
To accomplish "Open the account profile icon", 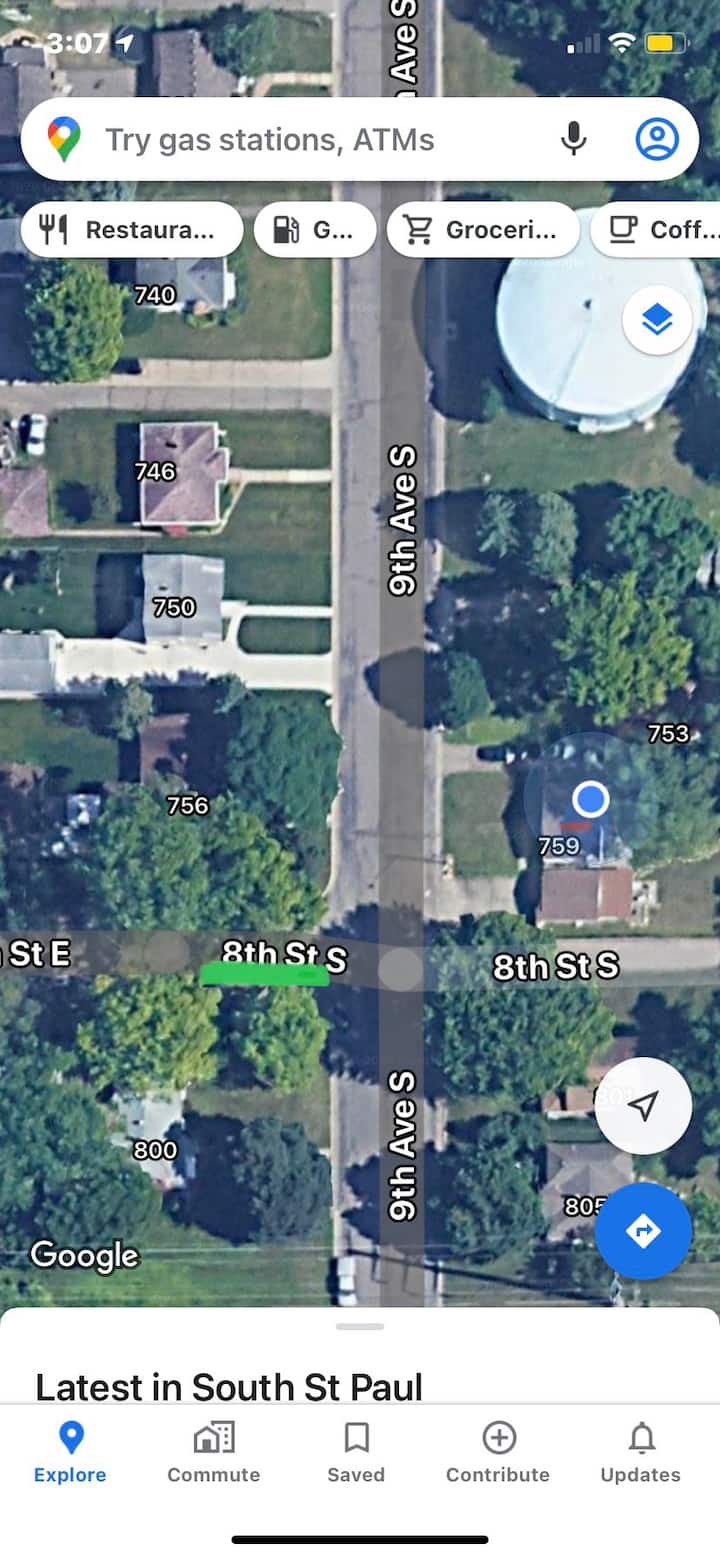I will pyautogui.click(x=657, y=139).
